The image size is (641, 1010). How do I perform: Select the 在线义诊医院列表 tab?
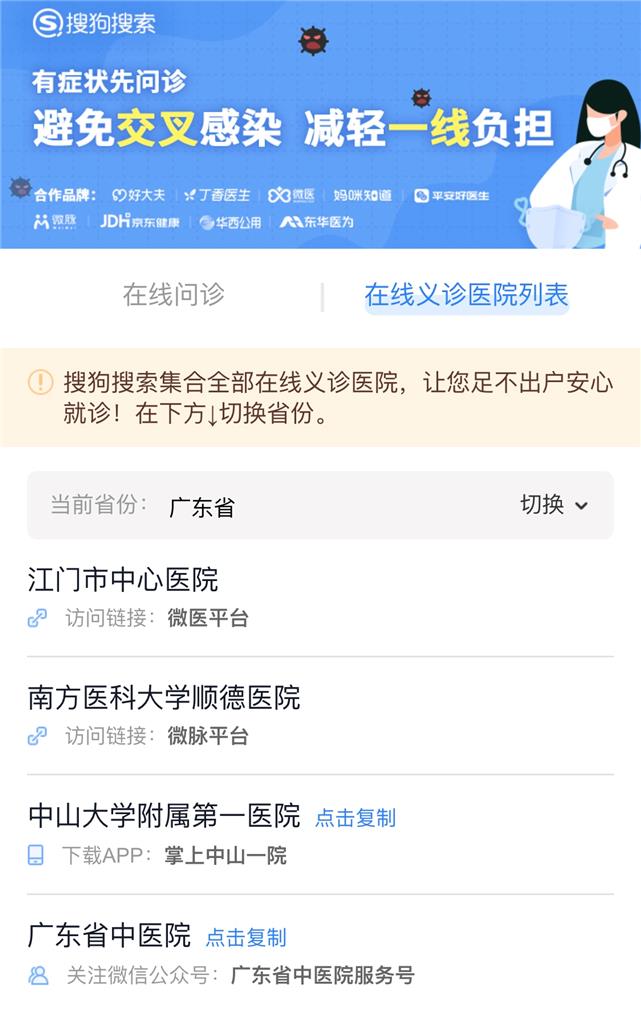point(466,295)
